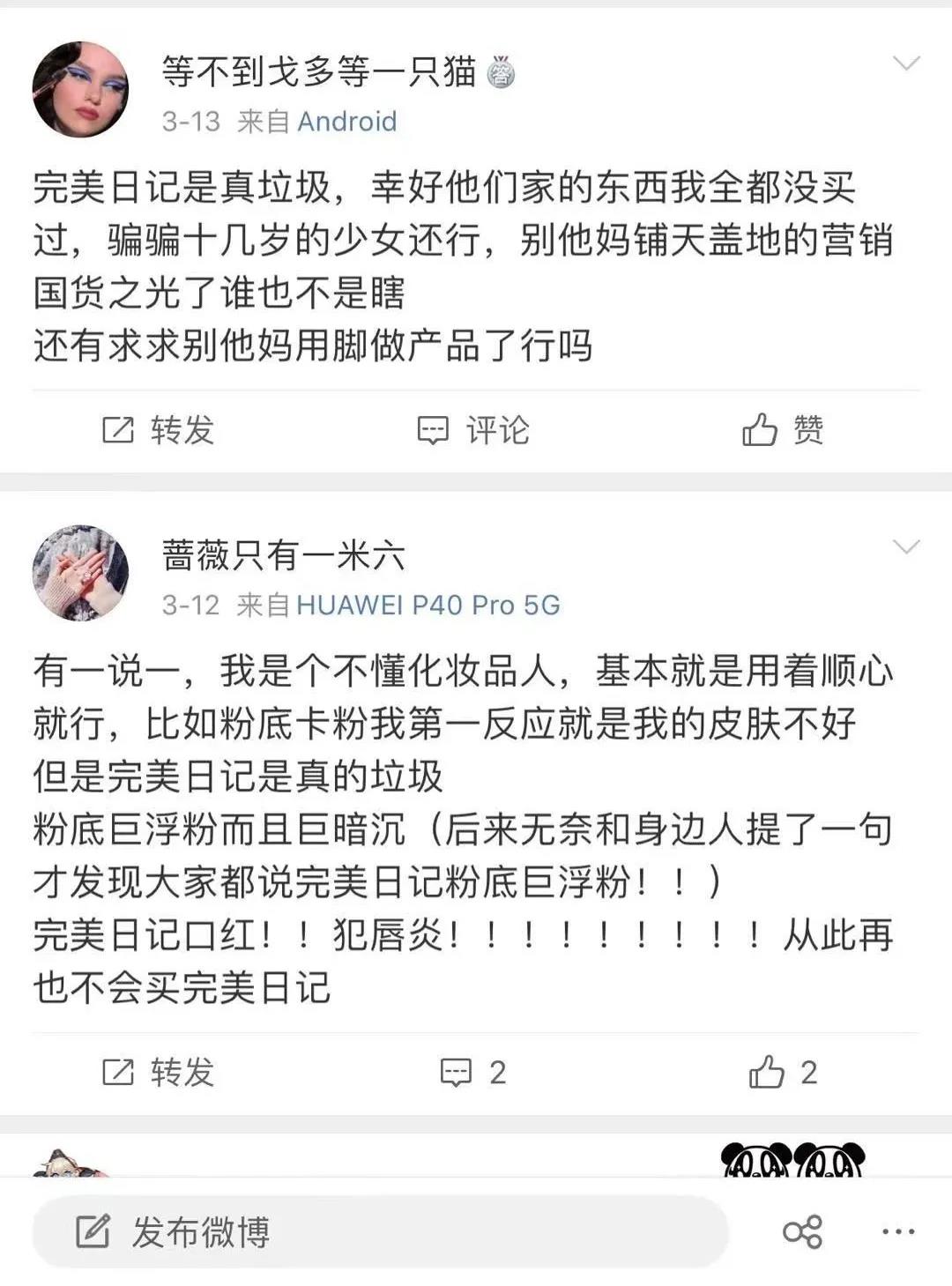Image resolution: width=952 pixels, height=1286 pixels.
Task: Share this page via share icon
Action: coord(802,1231)
